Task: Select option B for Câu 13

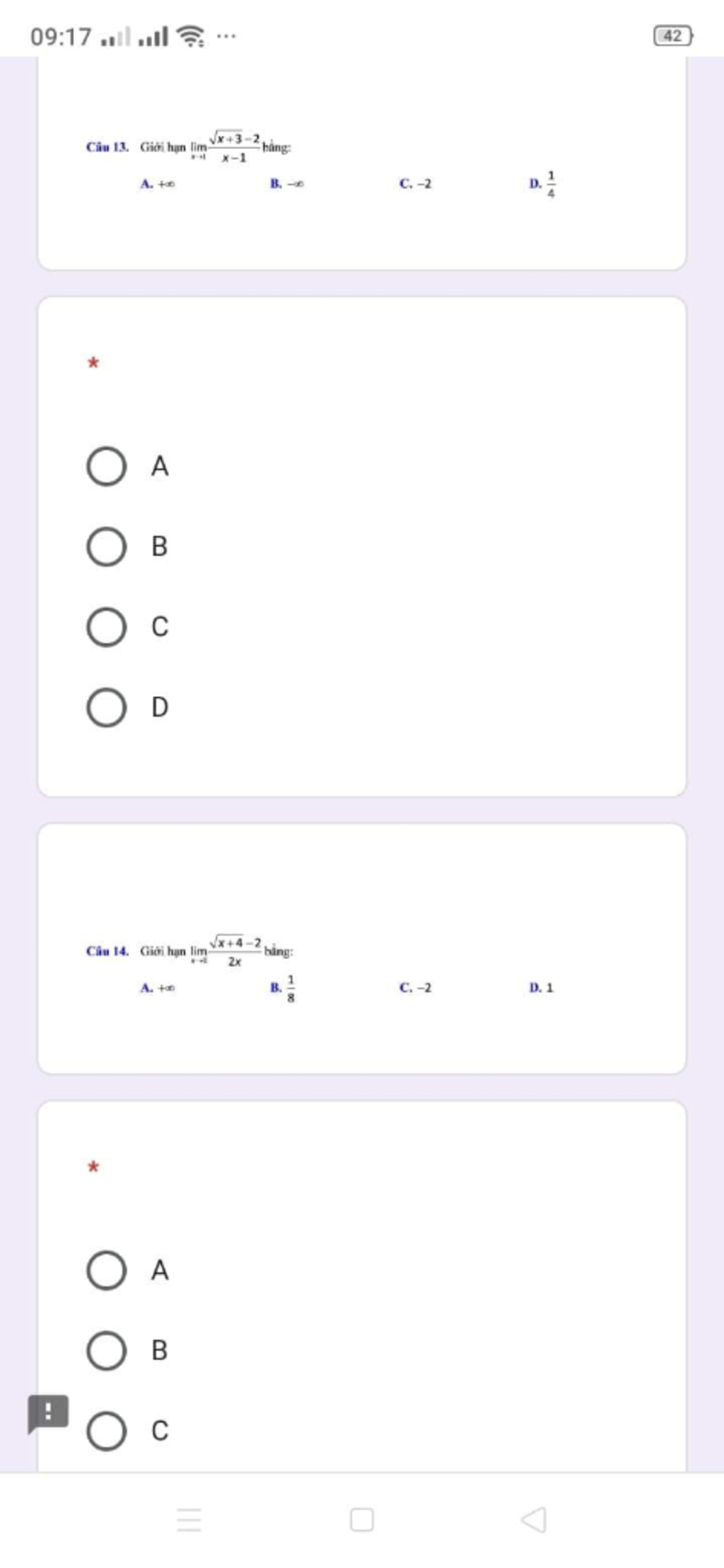Action: pyautogui.click(x=107, y=547)
